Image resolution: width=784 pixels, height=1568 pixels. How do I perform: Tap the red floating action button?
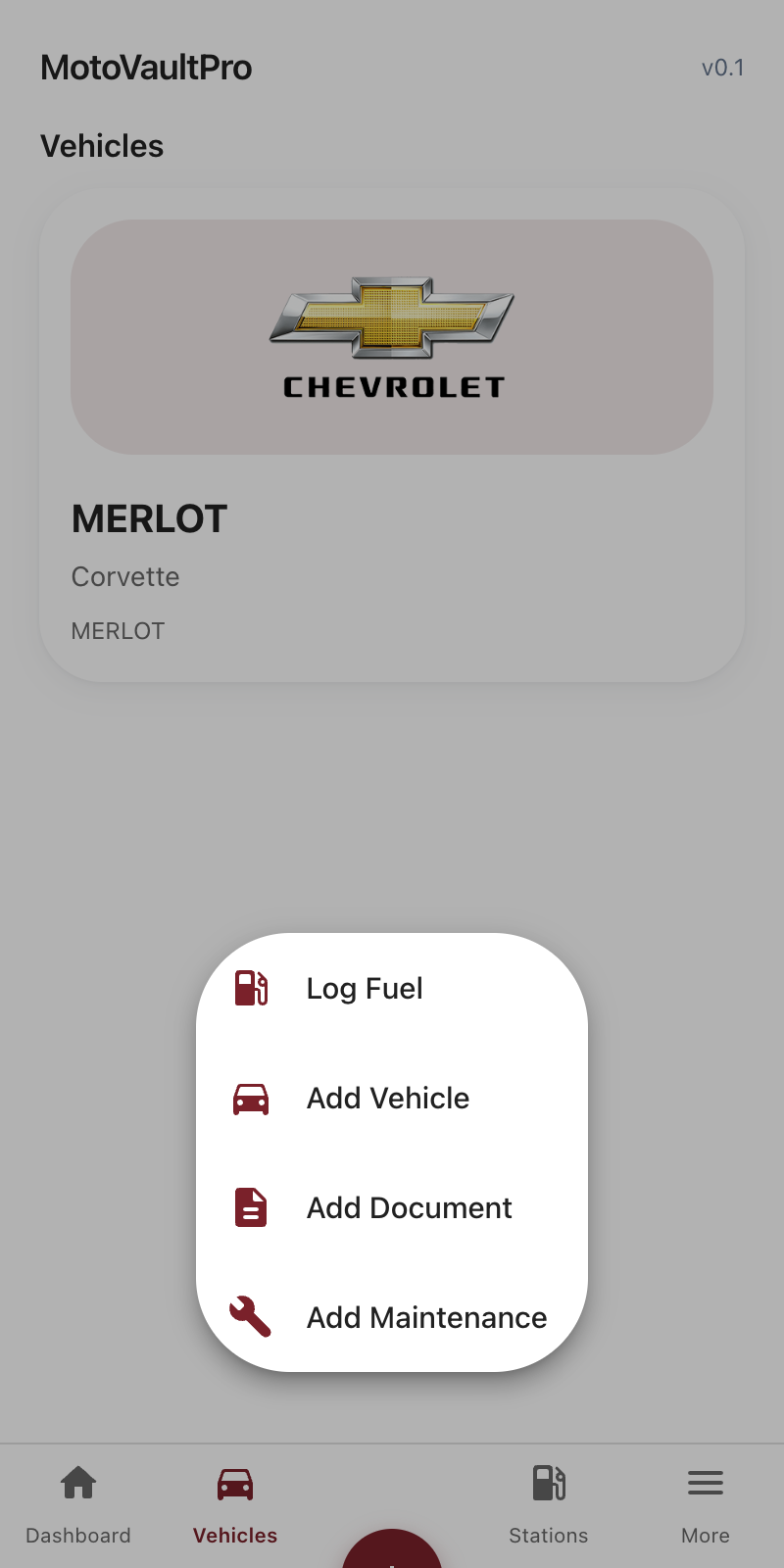392,1551
